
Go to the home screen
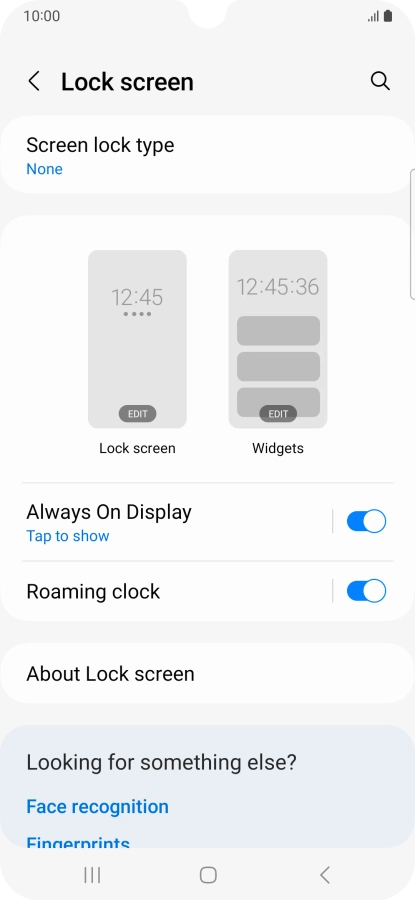(x=208, y=875)
